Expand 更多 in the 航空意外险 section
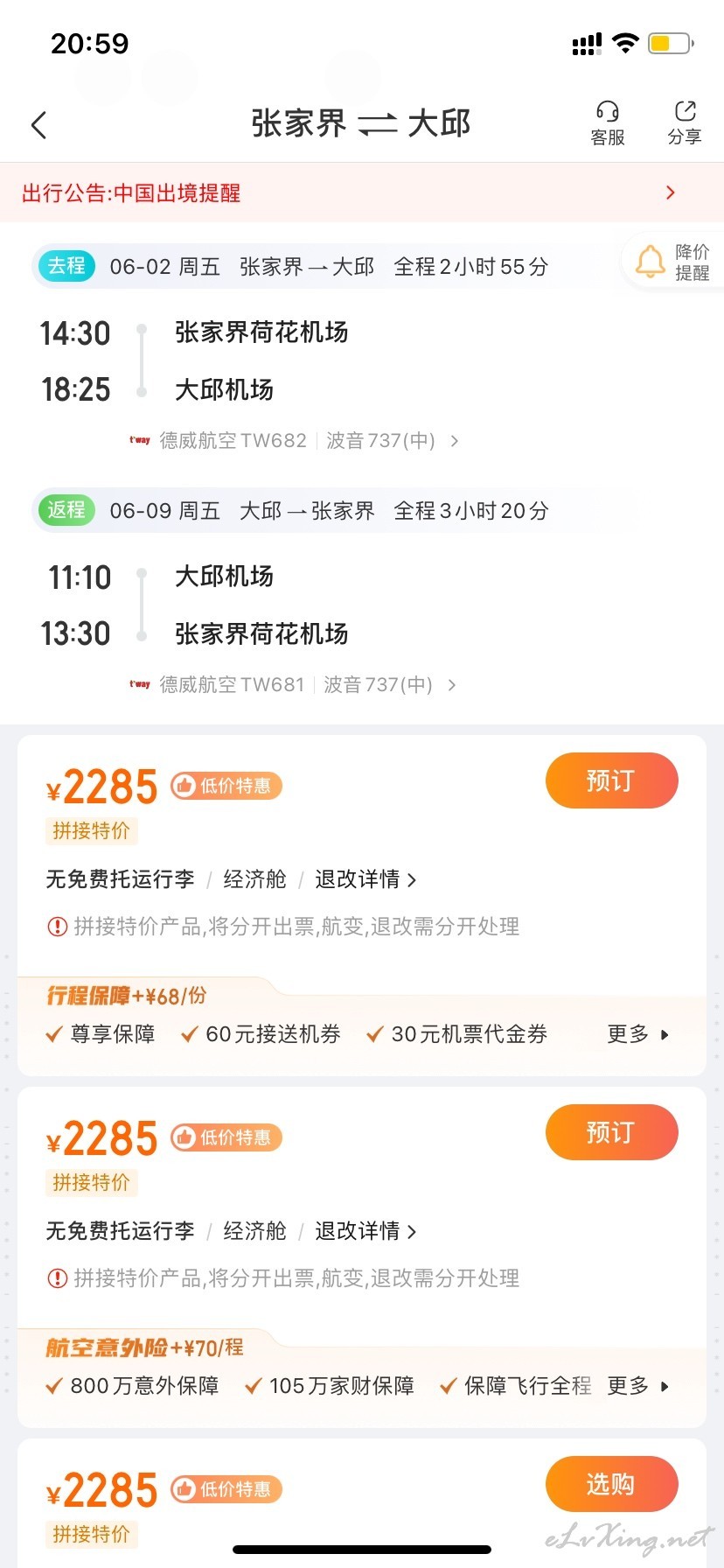 pyautogui.click(x=638, y=1386)
